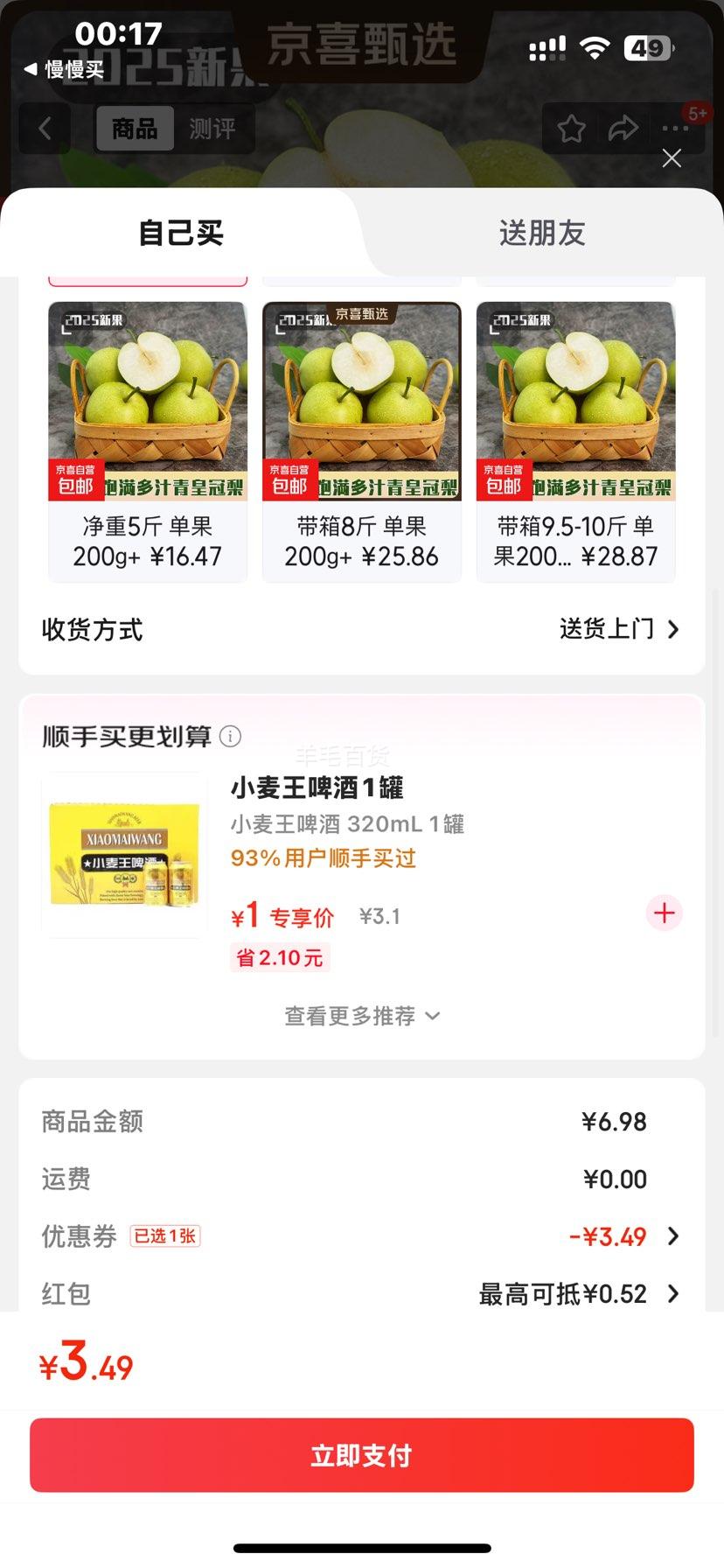The height and width of the screenshot is (1568, 724).
Task: Tap 立即支付 to pay now
Action: [362, 1455]
